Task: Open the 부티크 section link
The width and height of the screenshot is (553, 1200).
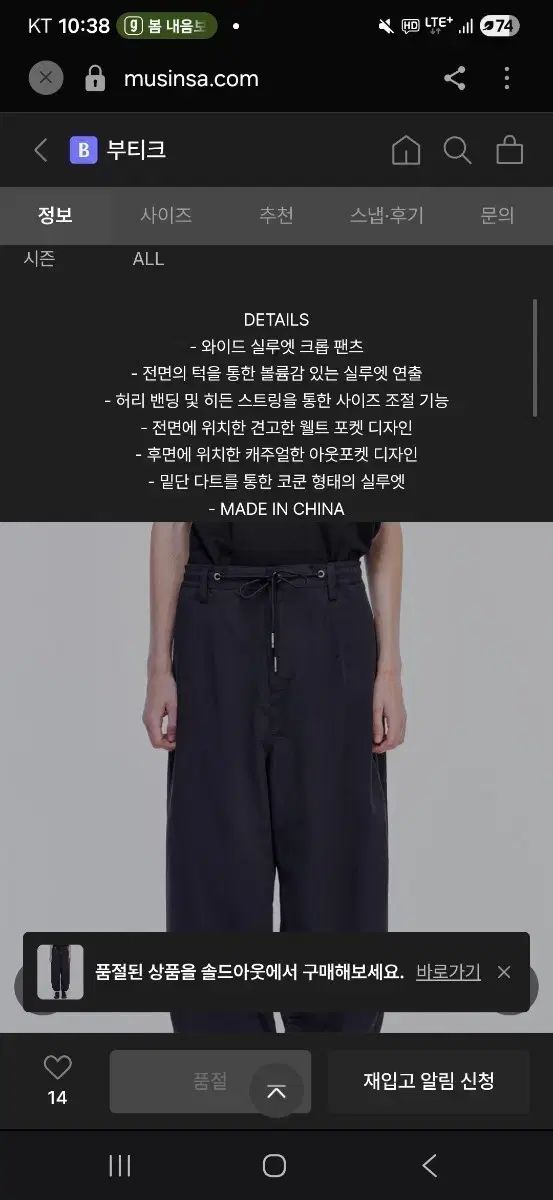Action: [x=118, y=150]
